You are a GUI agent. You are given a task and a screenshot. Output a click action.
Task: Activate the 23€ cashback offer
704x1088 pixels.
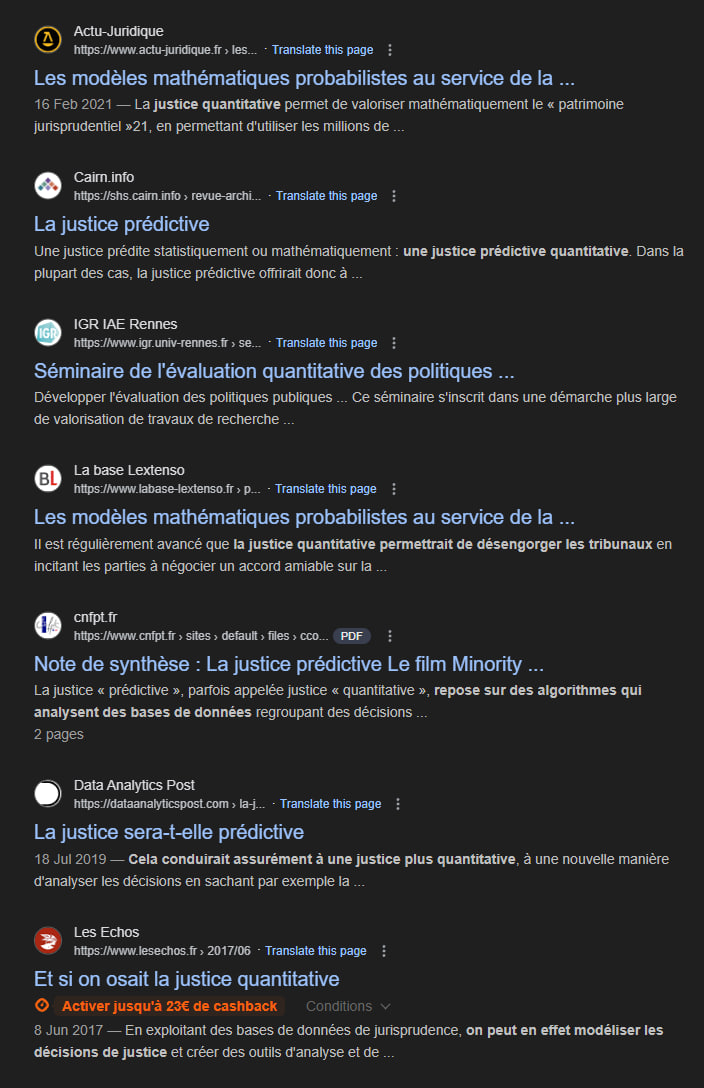tap(166, 1006)
